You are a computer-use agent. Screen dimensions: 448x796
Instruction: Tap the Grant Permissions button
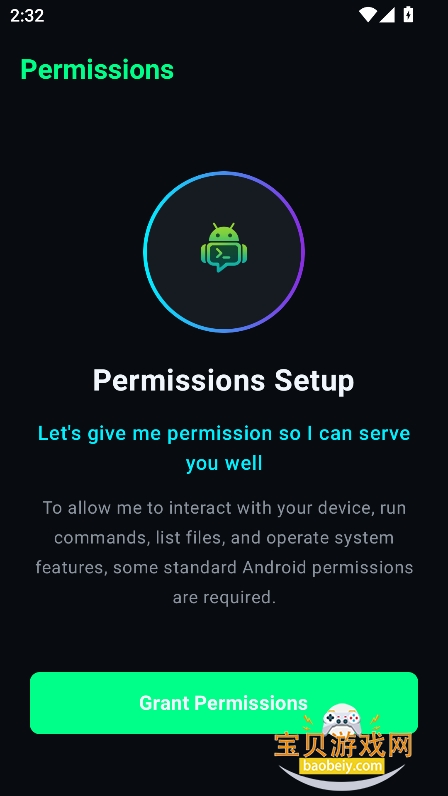click(x=223, y=703)
